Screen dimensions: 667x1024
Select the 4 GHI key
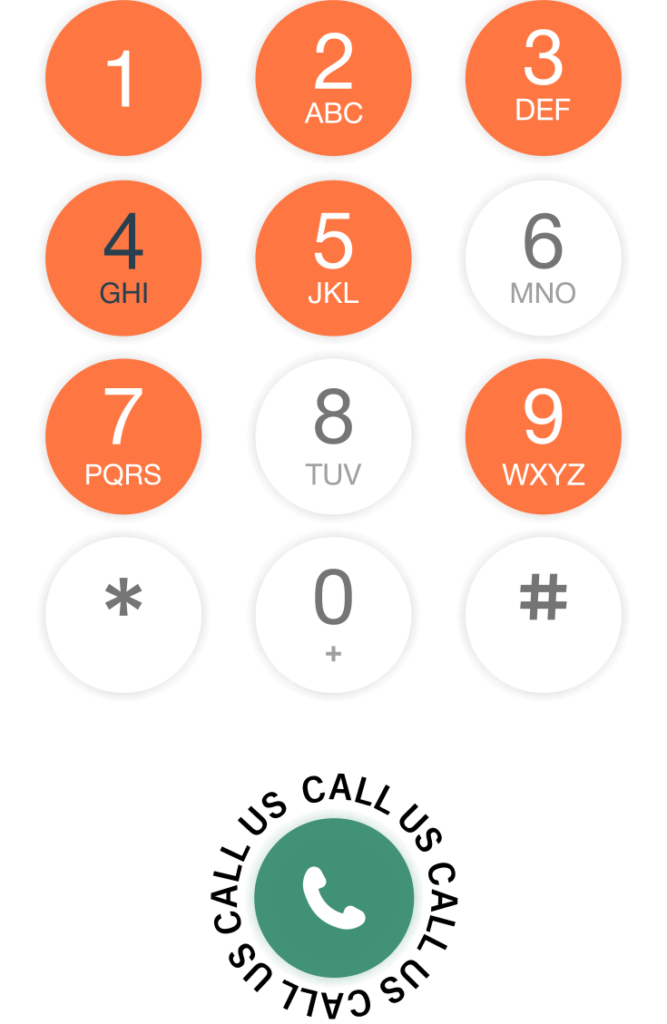(x=123, y=258)
